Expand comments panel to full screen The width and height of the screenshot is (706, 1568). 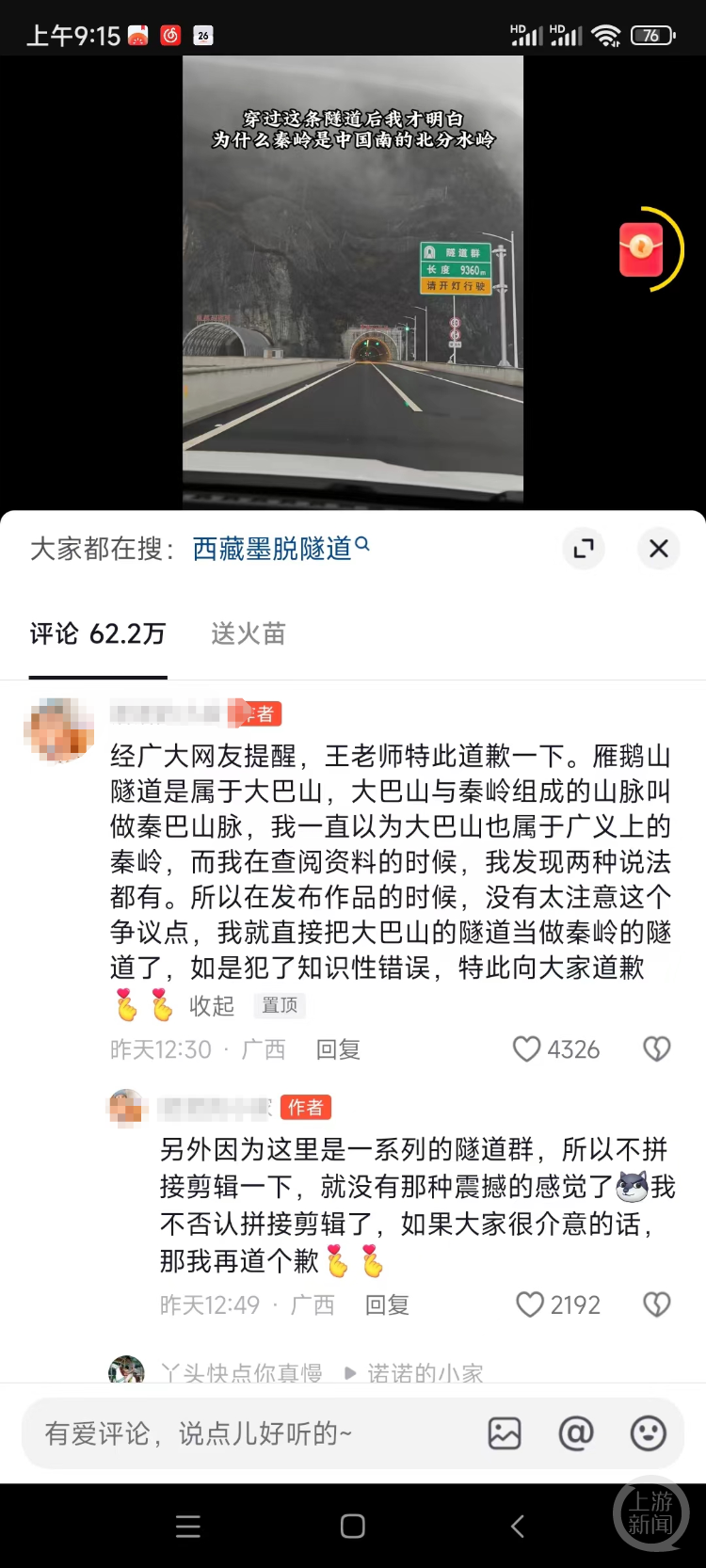pos(584,548)
